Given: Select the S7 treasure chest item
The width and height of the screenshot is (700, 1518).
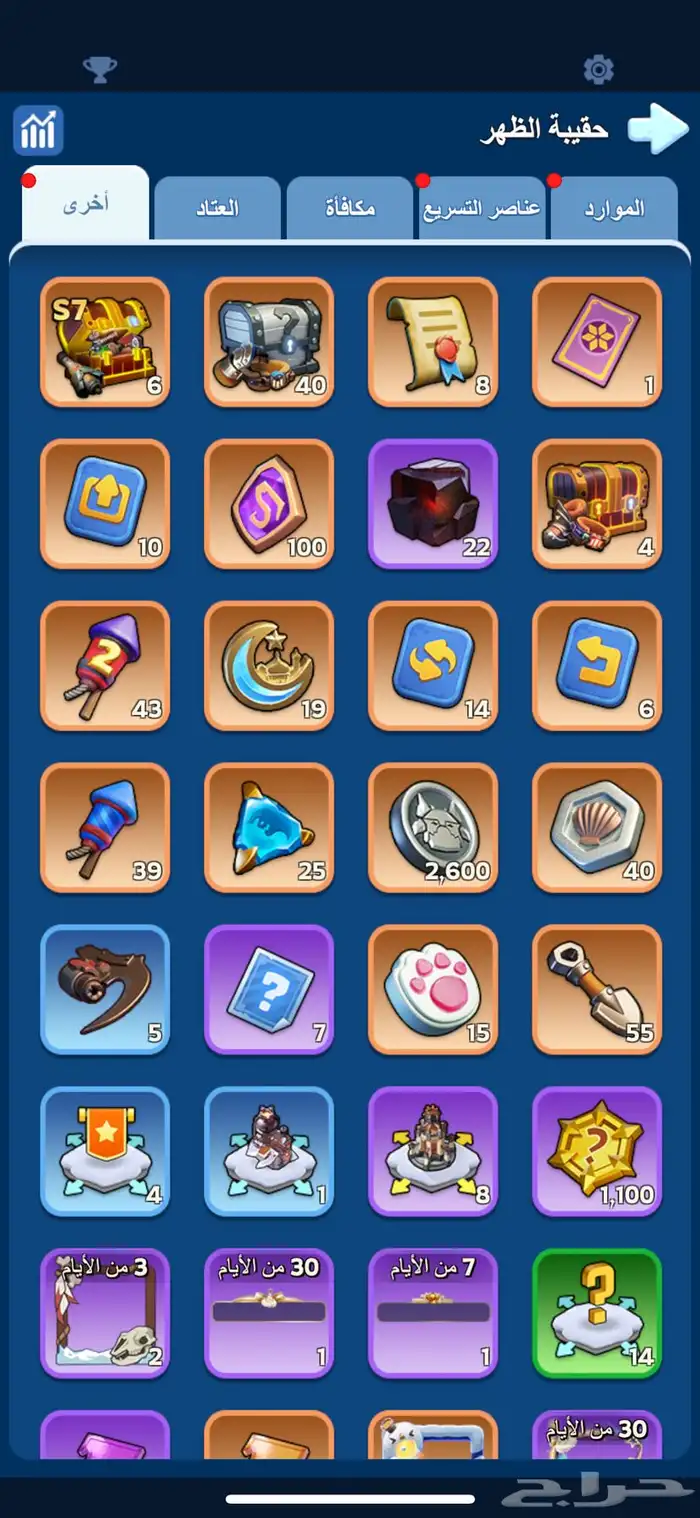Looking at the screenshot, I should [105, 342].
